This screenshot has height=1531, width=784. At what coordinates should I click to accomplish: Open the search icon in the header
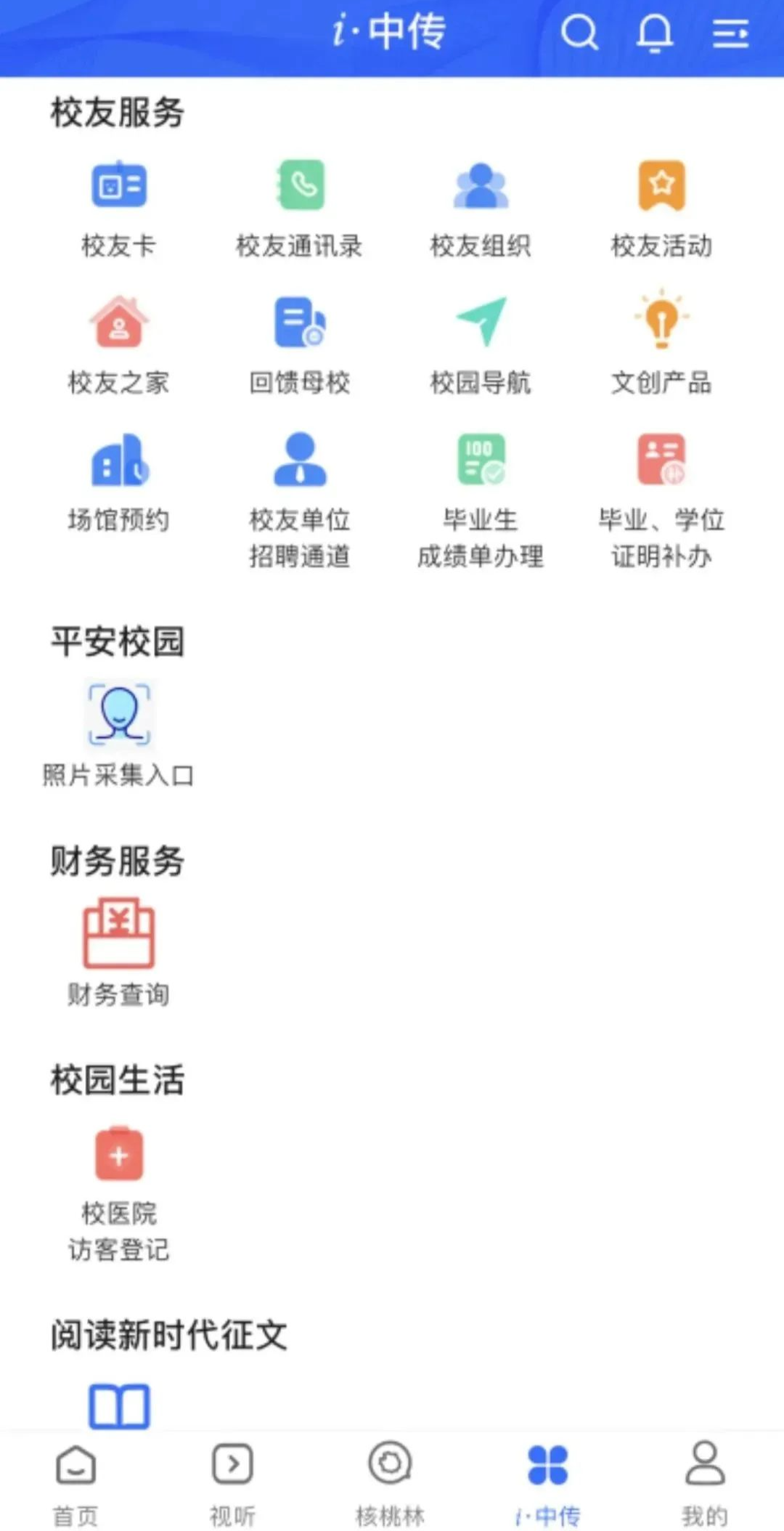(579, 33)
